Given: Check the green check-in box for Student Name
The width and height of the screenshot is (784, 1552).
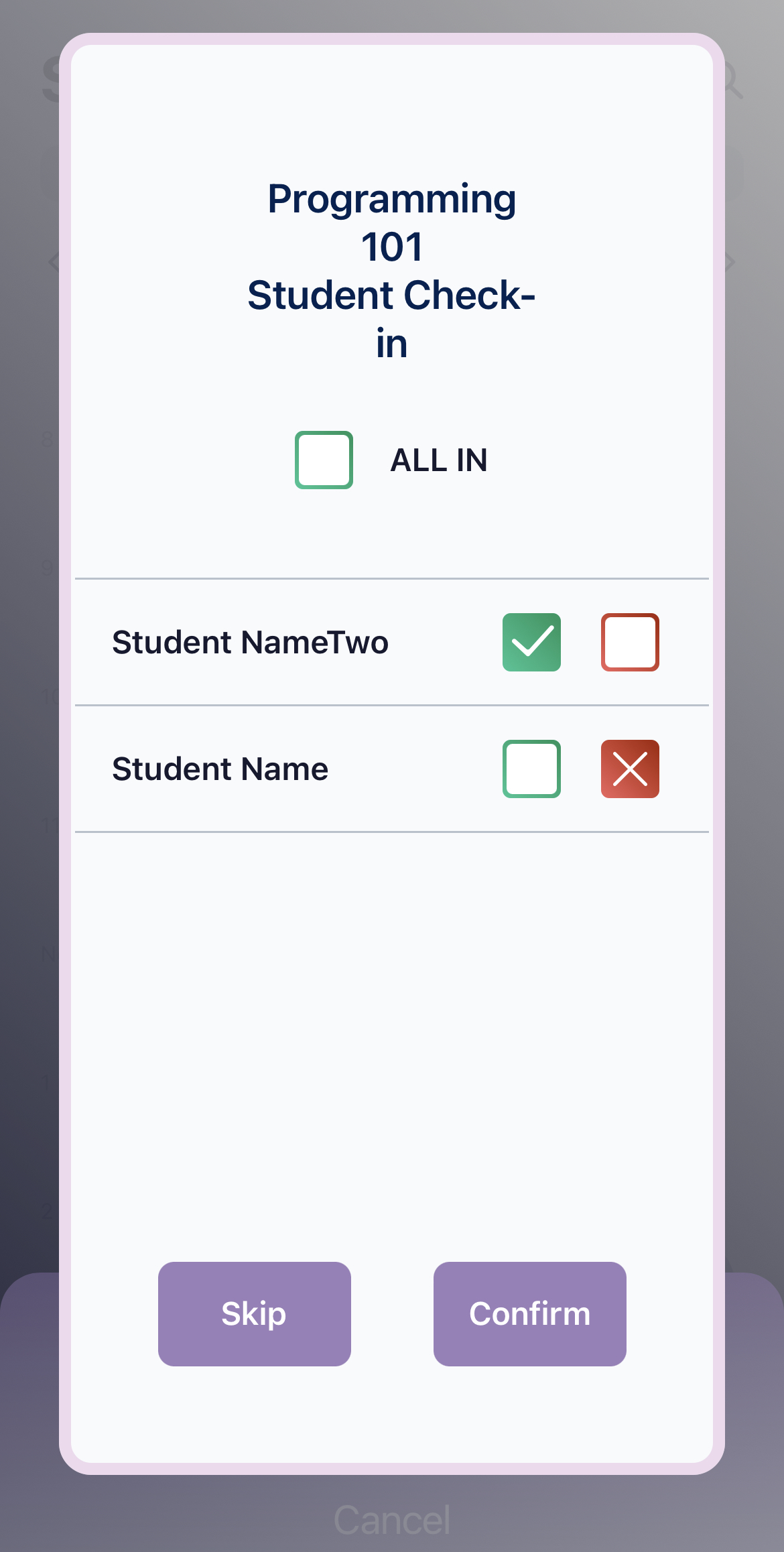Looking at the screenshot, I should click(x=531, y=769).
